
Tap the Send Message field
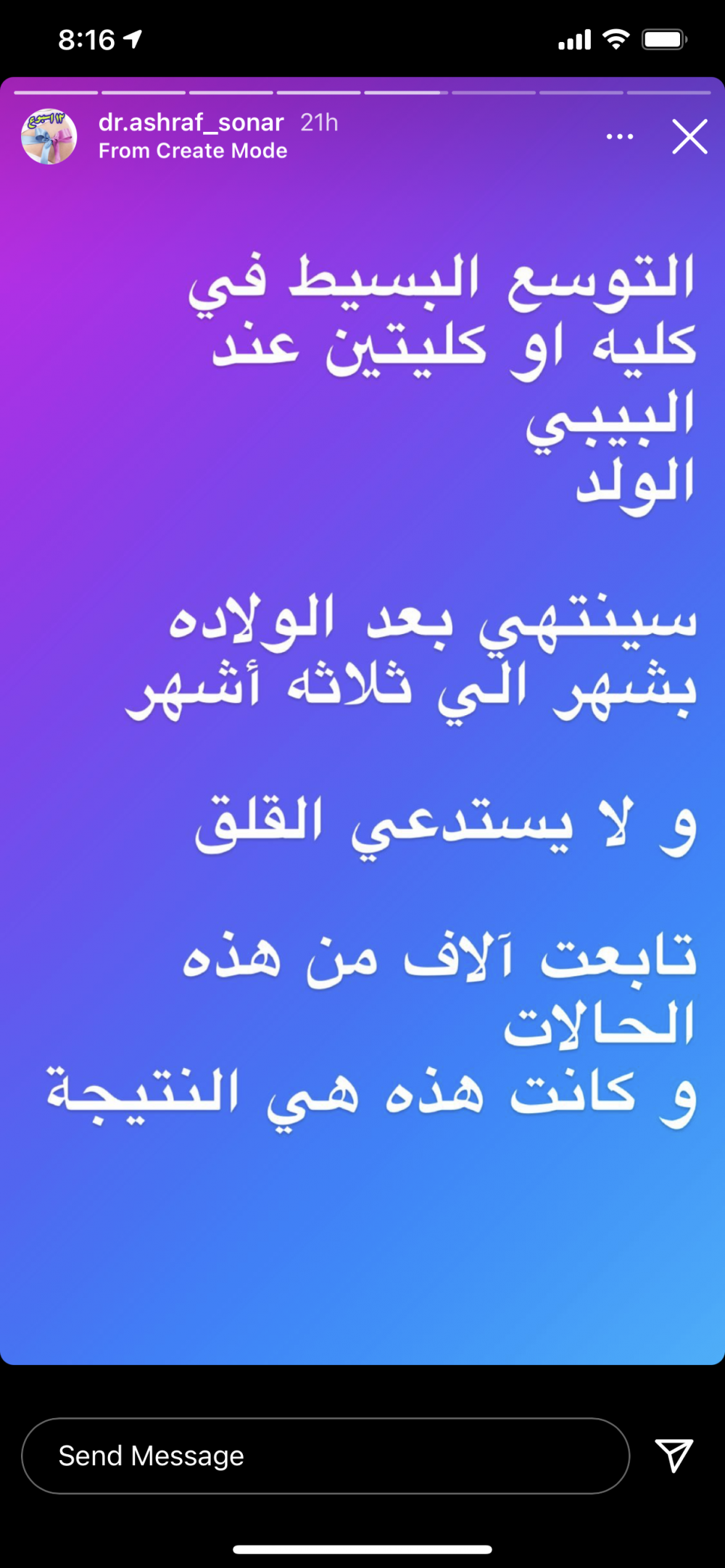tap(325, 1456)
